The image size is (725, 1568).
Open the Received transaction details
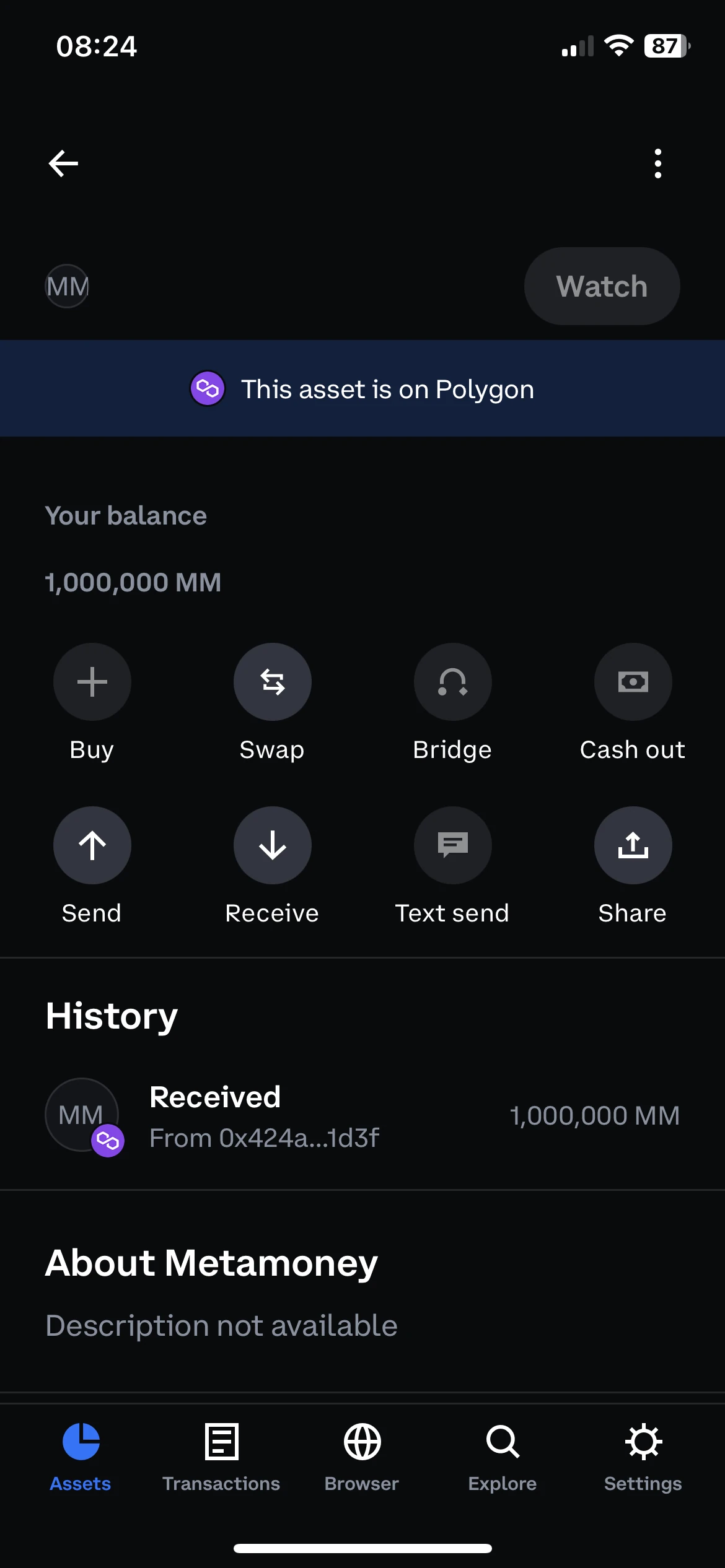pyautogui.click(x=362, y=1115)
